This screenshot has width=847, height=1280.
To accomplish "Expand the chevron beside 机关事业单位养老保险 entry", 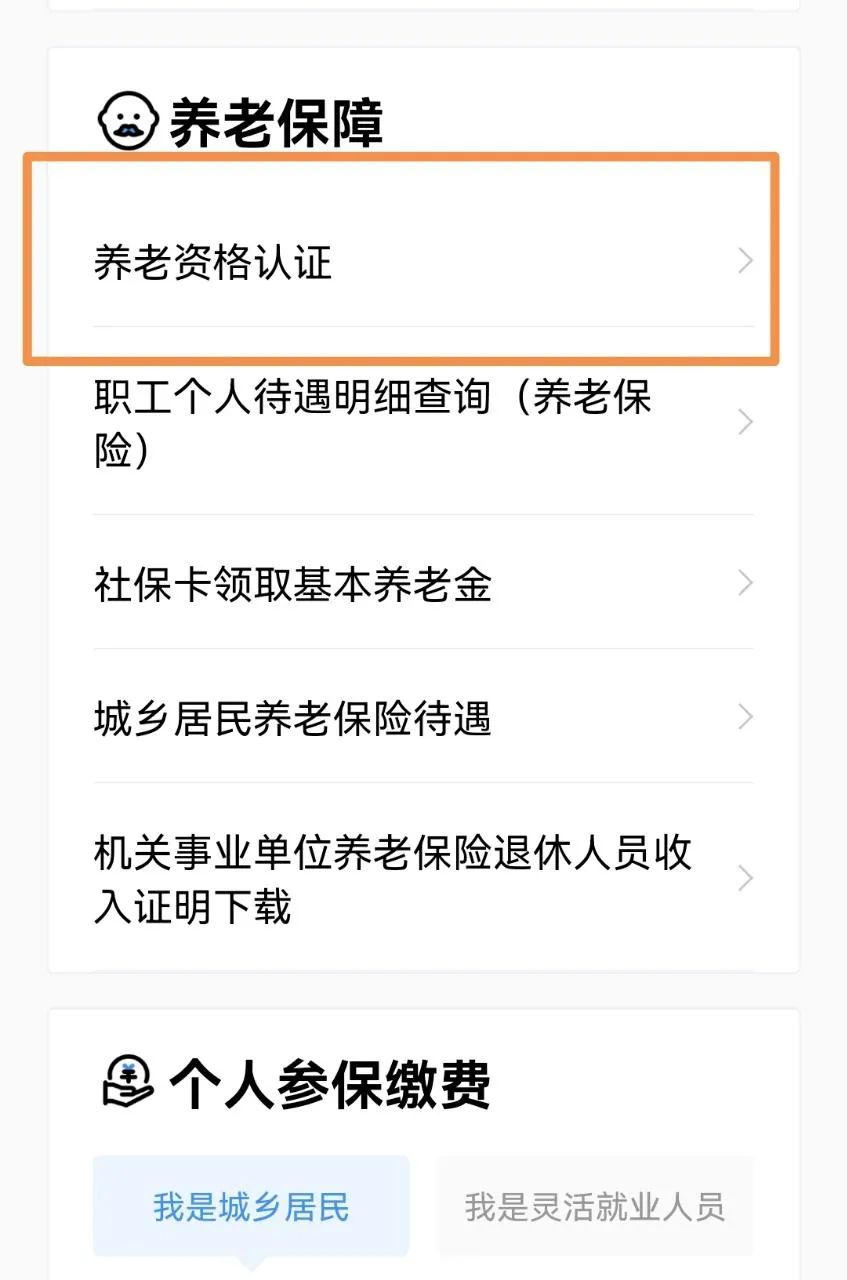I will pos(744,878).
